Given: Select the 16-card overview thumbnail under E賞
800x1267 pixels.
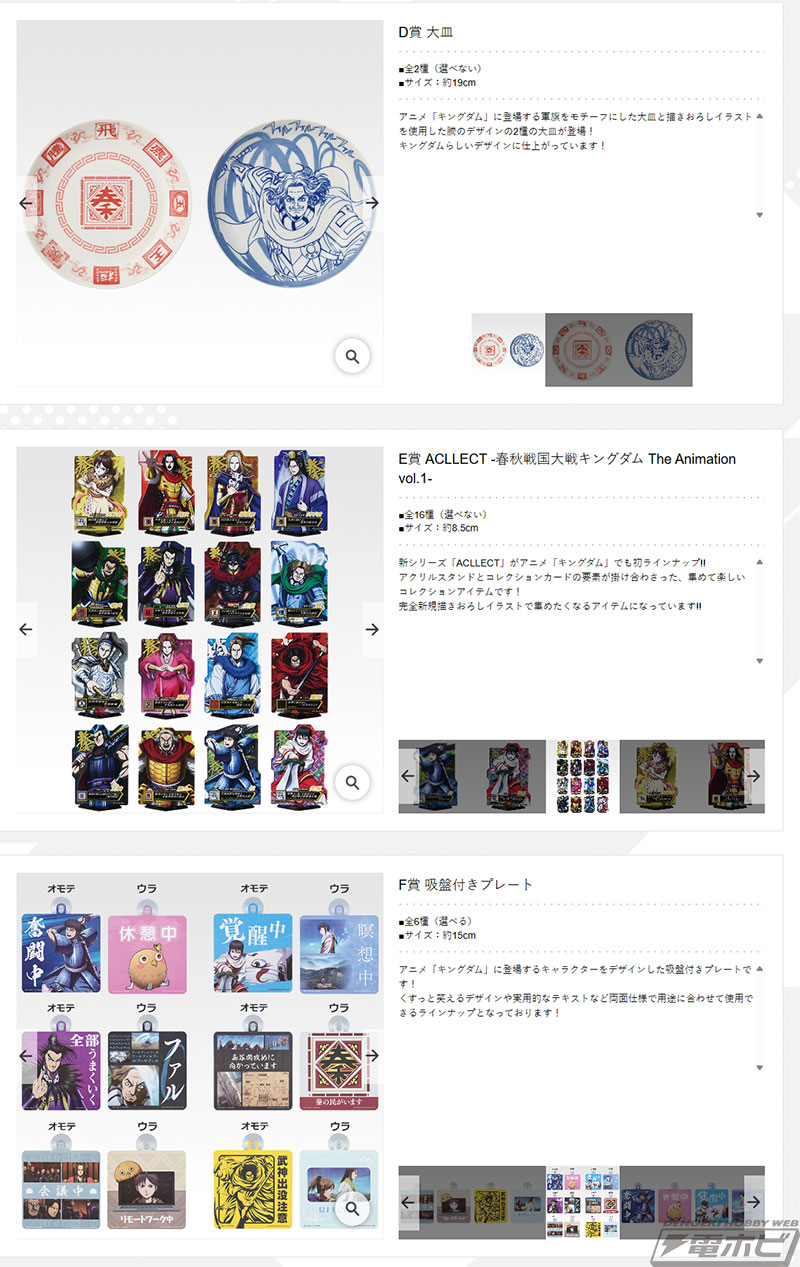Looking at the screenshot, I should (x=582, y=776).
